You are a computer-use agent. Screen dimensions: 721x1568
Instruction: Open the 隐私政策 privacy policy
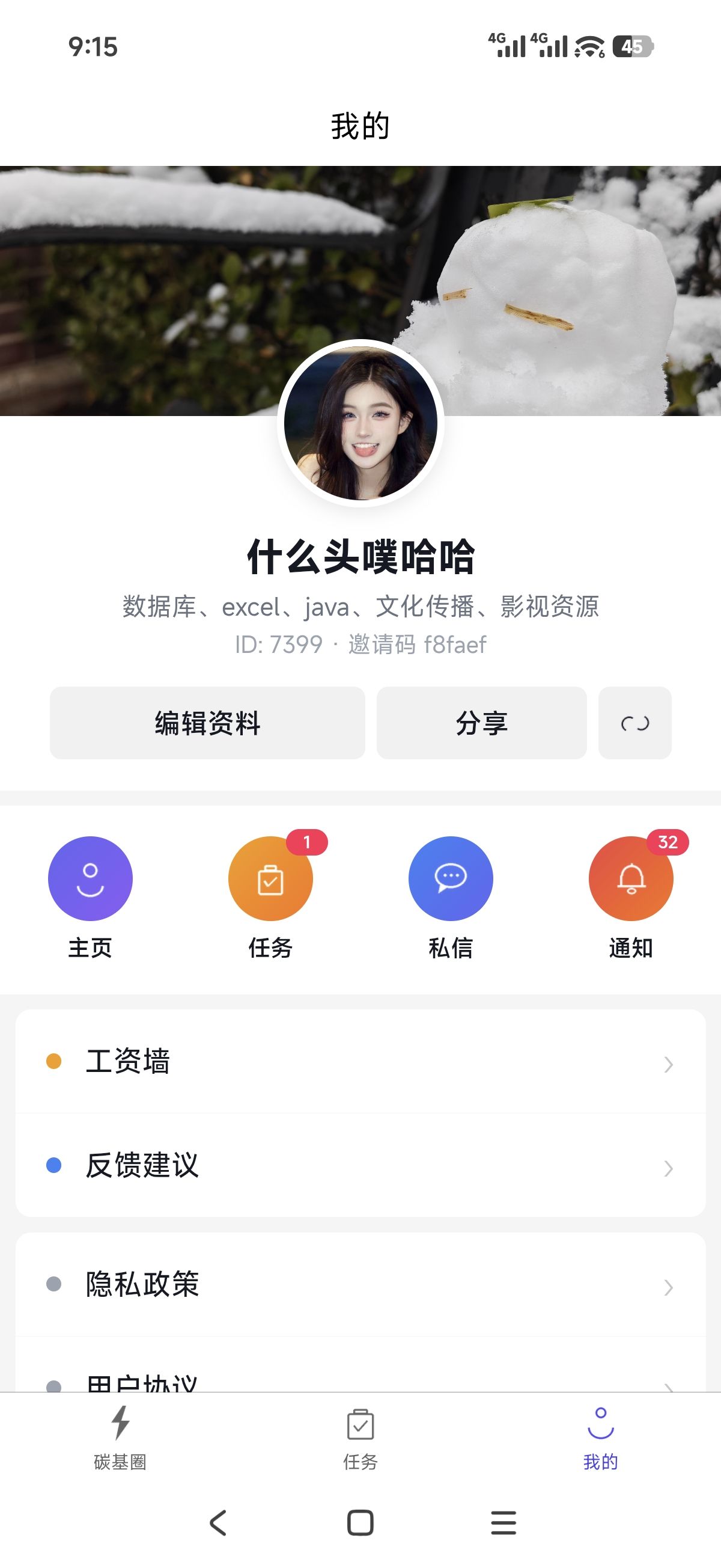coord(360,1284)
